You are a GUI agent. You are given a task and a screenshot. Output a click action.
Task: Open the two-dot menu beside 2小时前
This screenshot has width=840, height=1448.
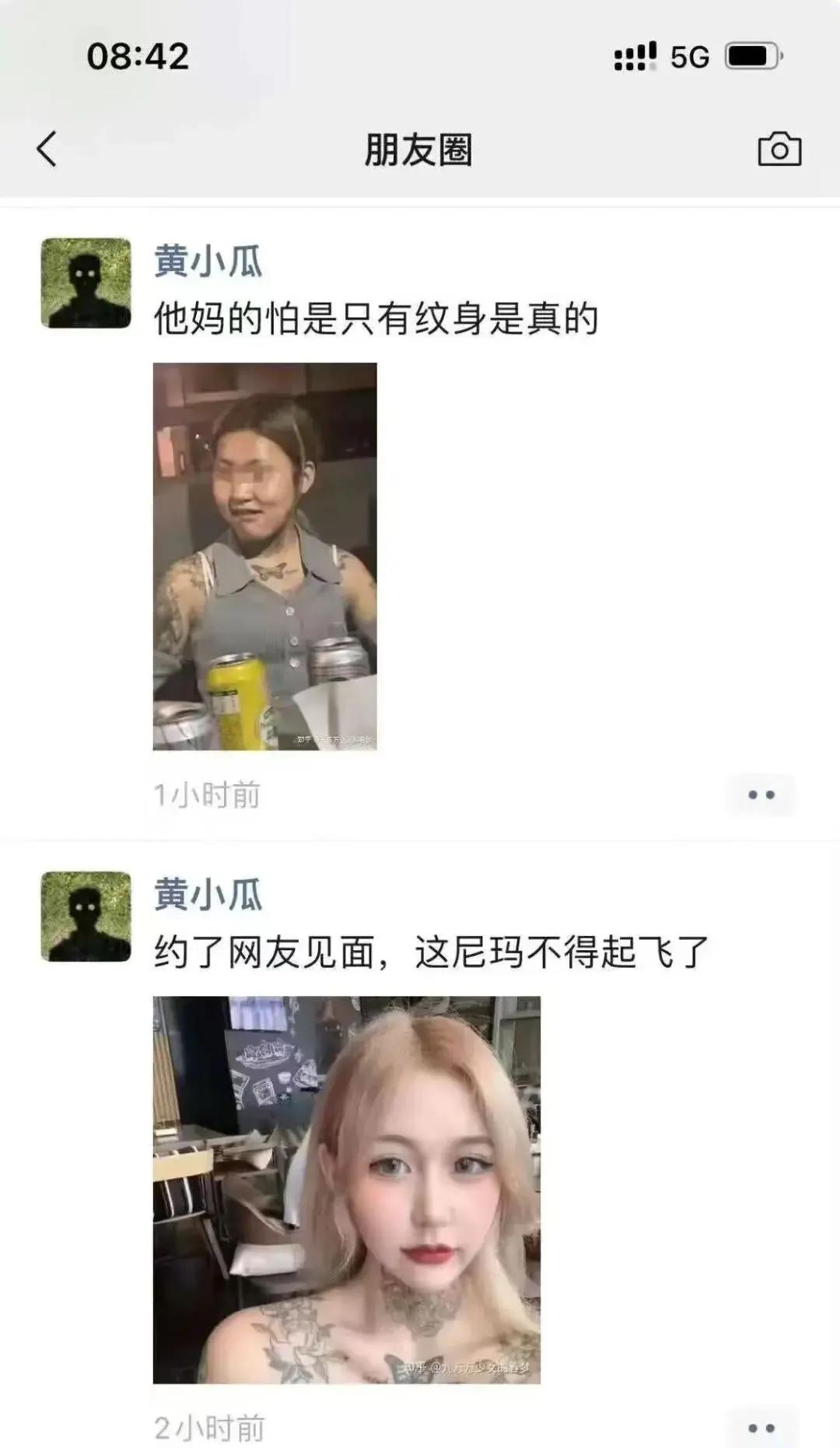pos(761,1429)
